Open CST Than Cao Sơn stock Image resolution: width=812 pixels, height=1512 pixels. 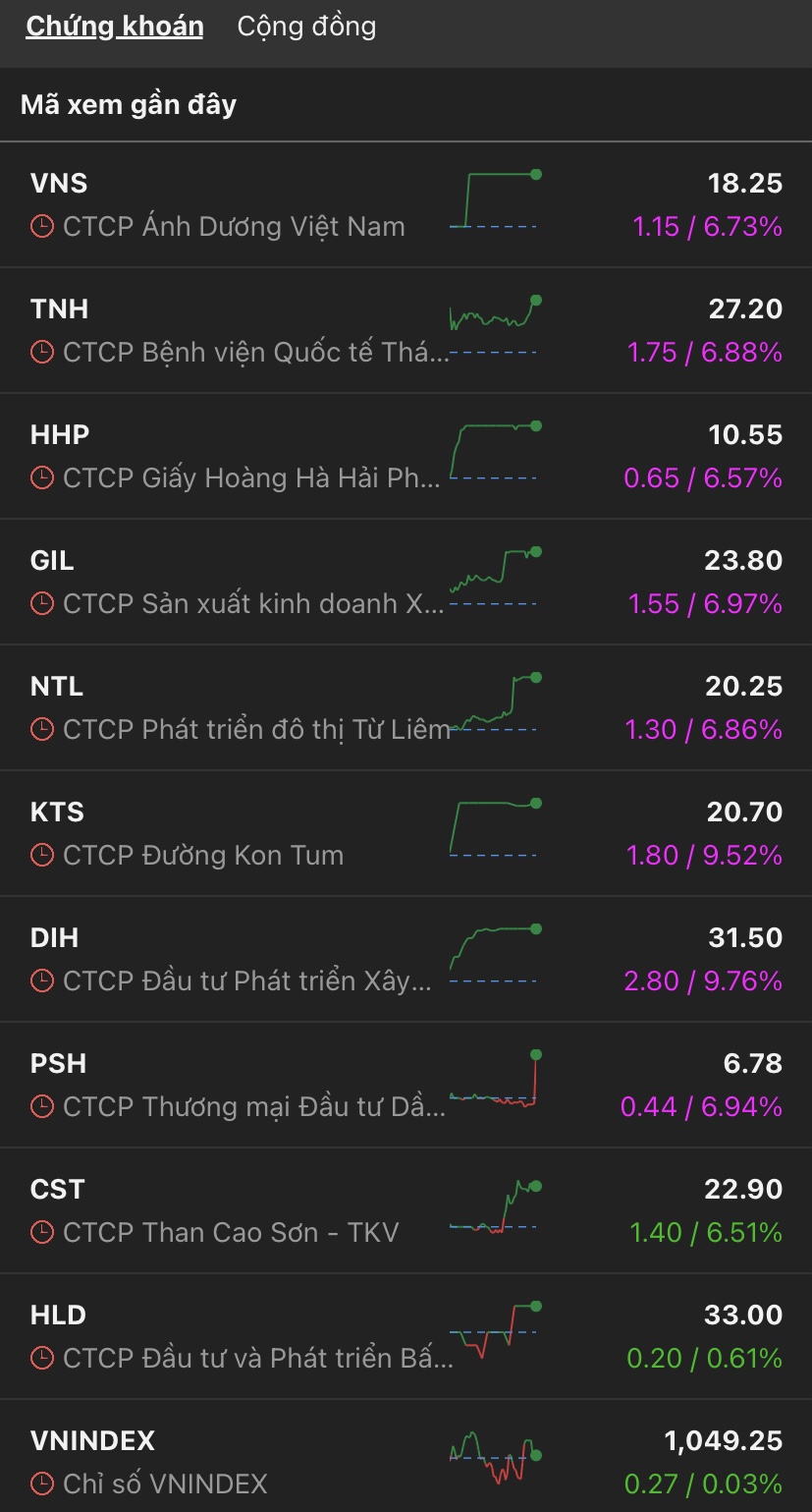(x=406, y=1210)
